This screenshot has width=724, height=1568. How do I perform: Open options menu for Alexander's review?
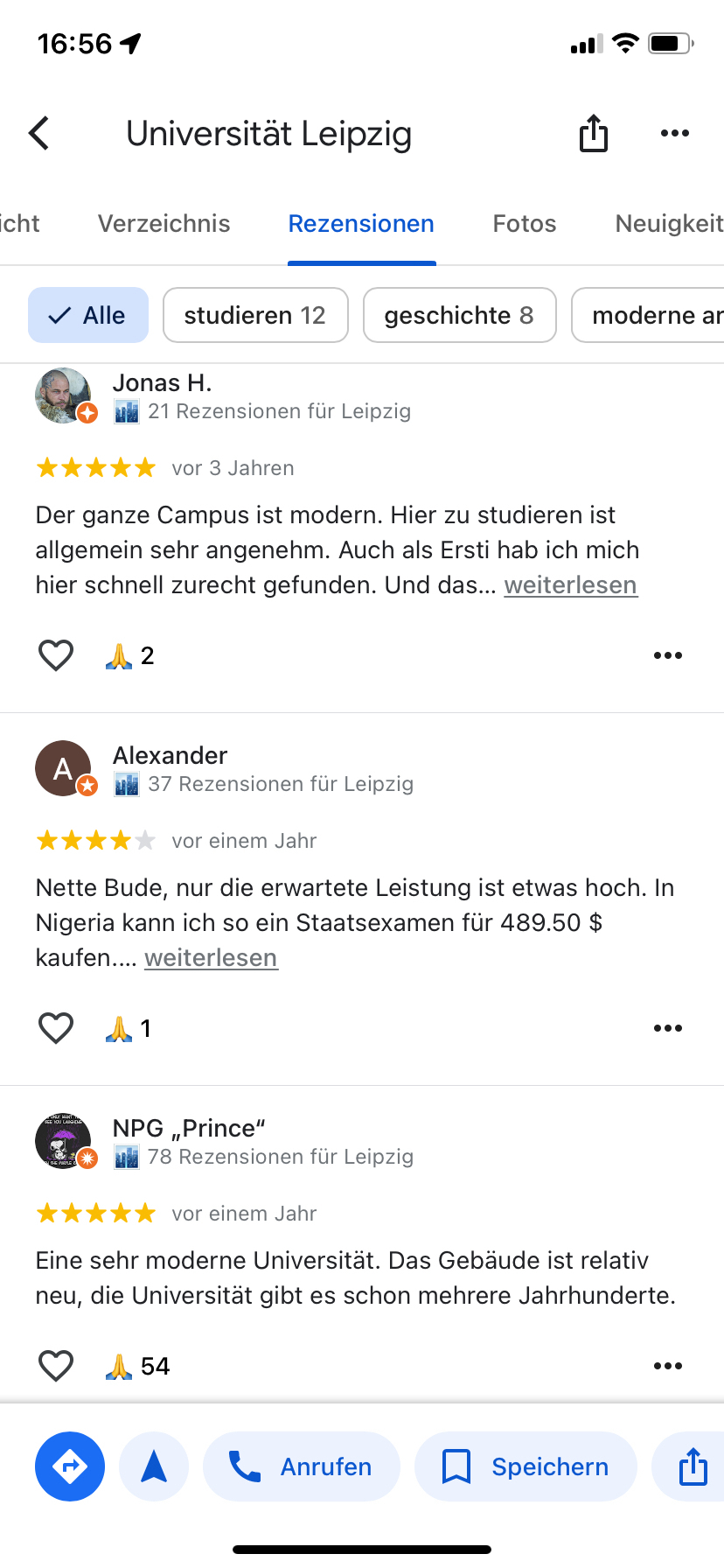click(667, 1028)
